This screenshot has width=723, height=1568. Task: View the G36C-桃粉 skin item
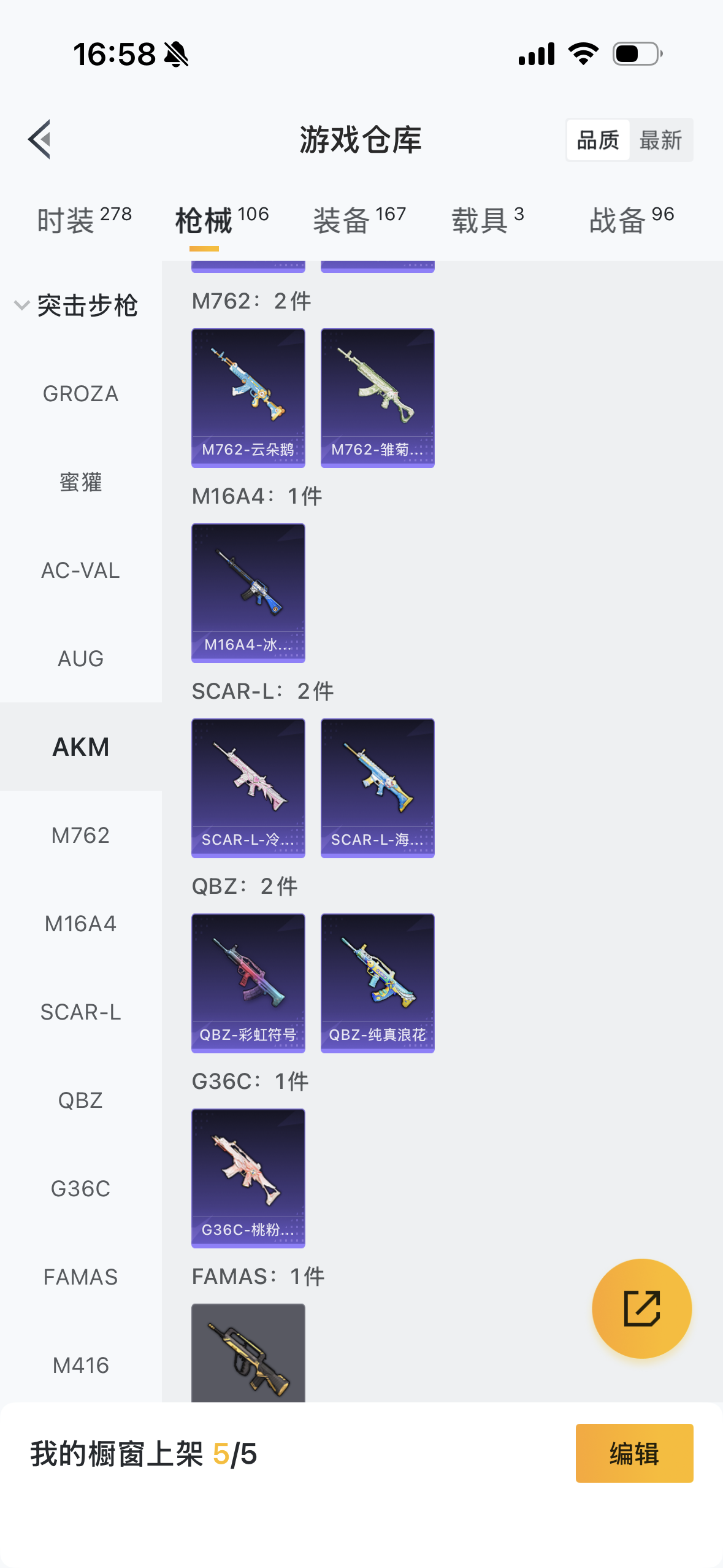point(248,1178)
